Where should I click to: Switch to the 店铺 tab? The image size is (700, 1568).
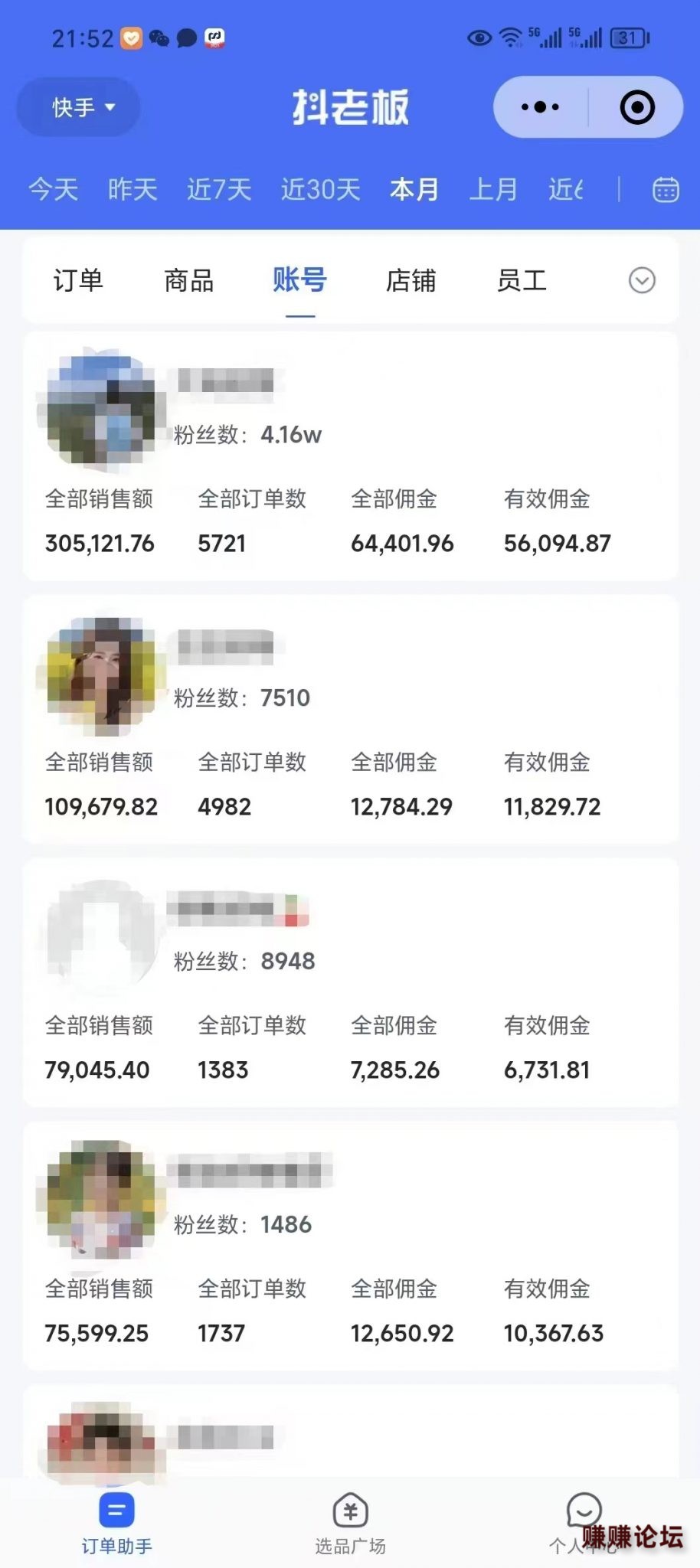coord(411,281)
